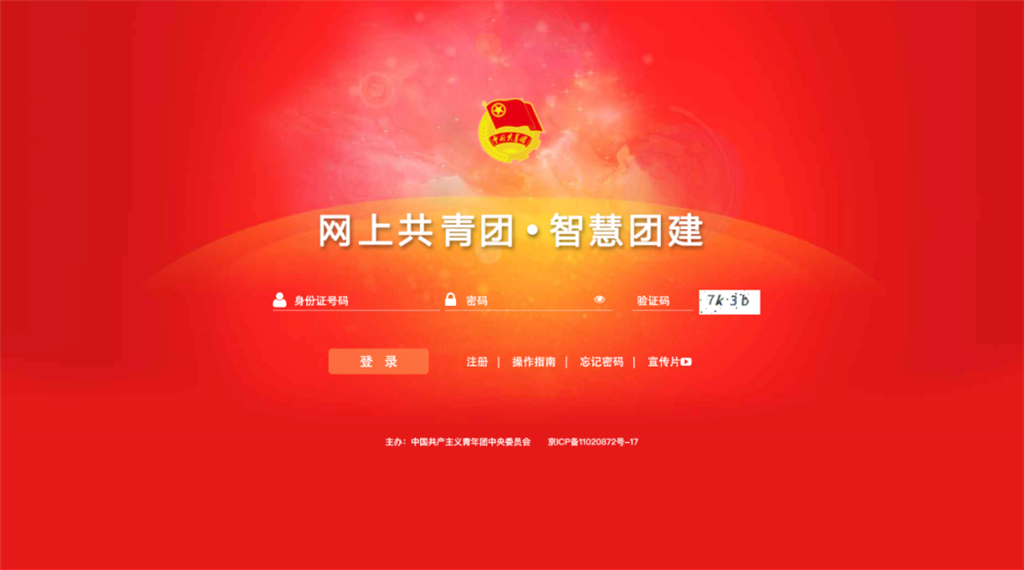Tap the 身份证号码 ID number field

[360, 301]
